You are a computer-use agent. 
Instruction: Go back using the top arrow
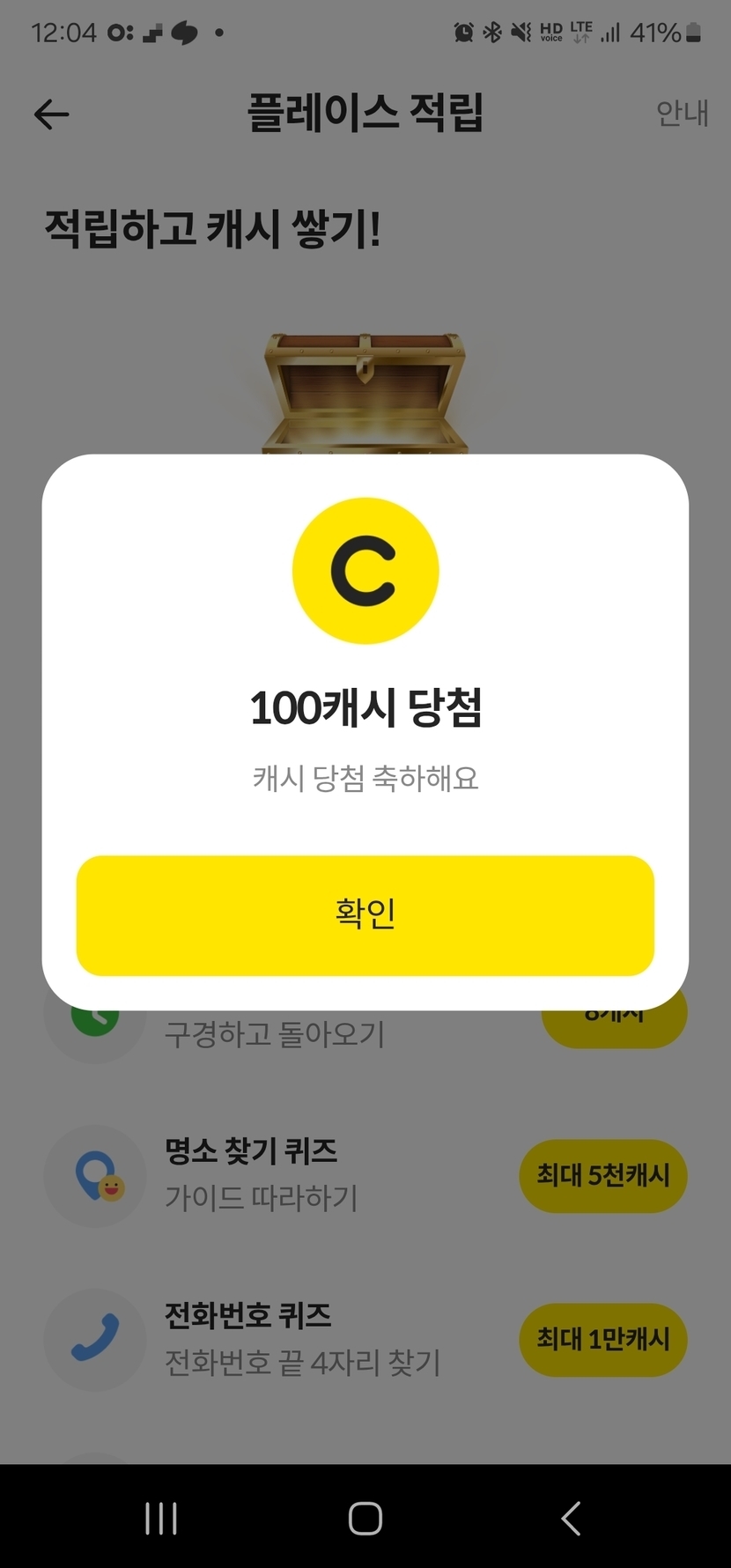tap(51, 115)
